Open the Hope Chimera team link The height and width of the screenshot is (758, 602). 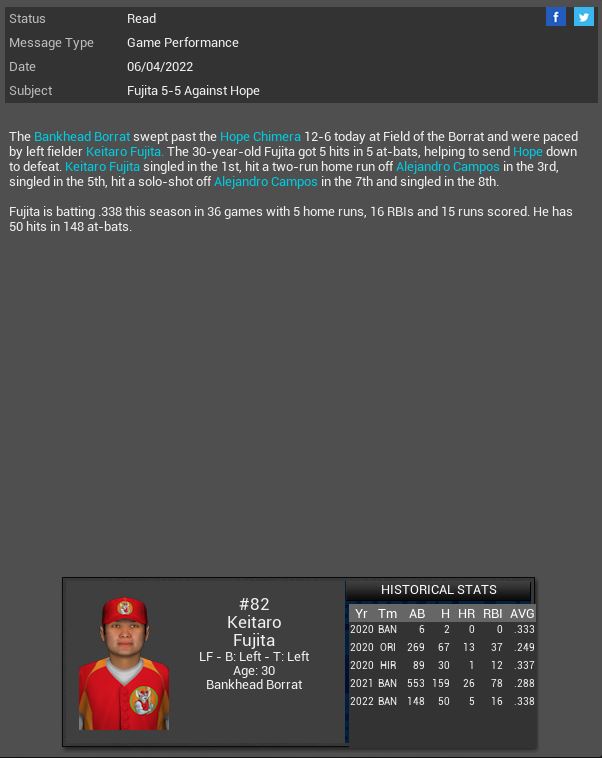coord(260,136)
